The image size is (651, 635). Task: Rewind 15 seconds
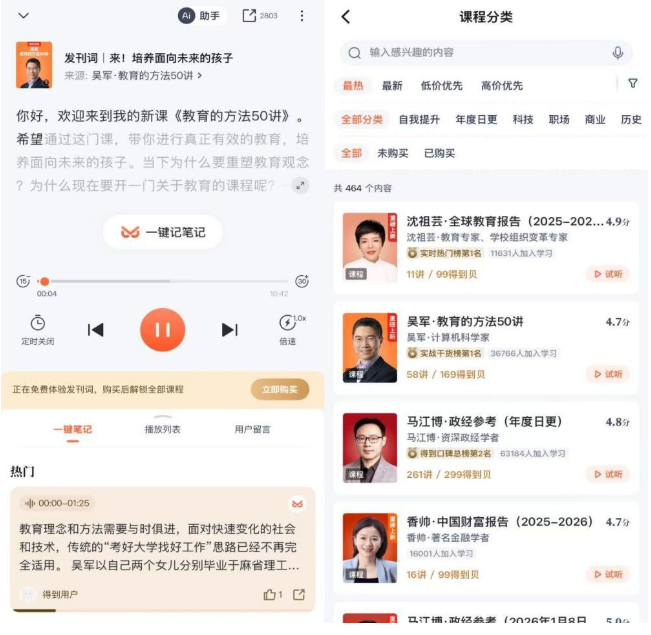(x=23, y=282)
